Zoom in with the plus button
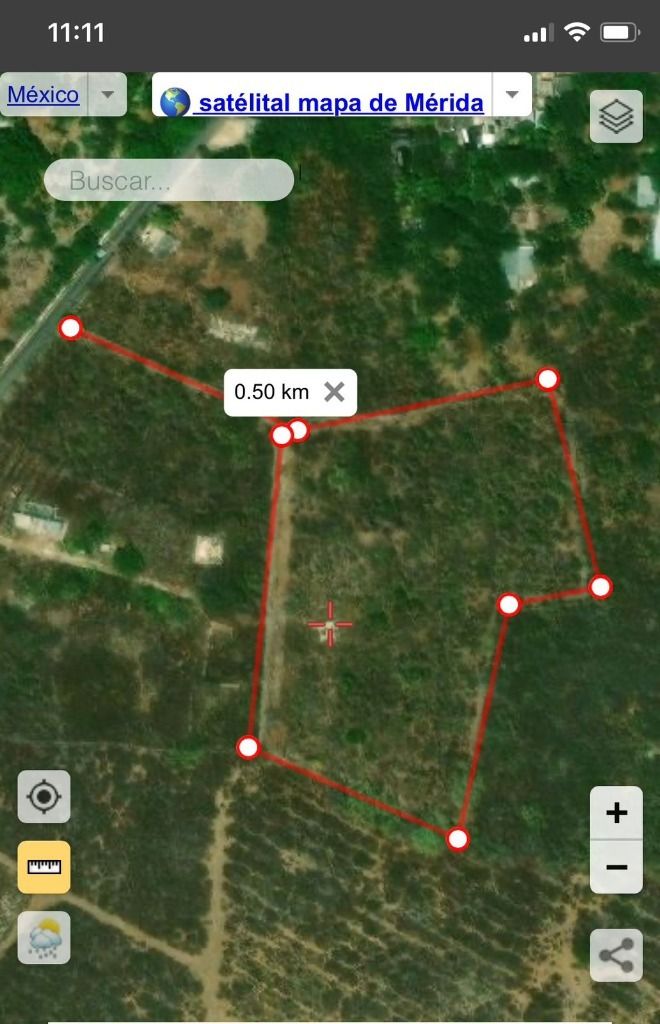The image size is (660, 1024). click(616, 812)
